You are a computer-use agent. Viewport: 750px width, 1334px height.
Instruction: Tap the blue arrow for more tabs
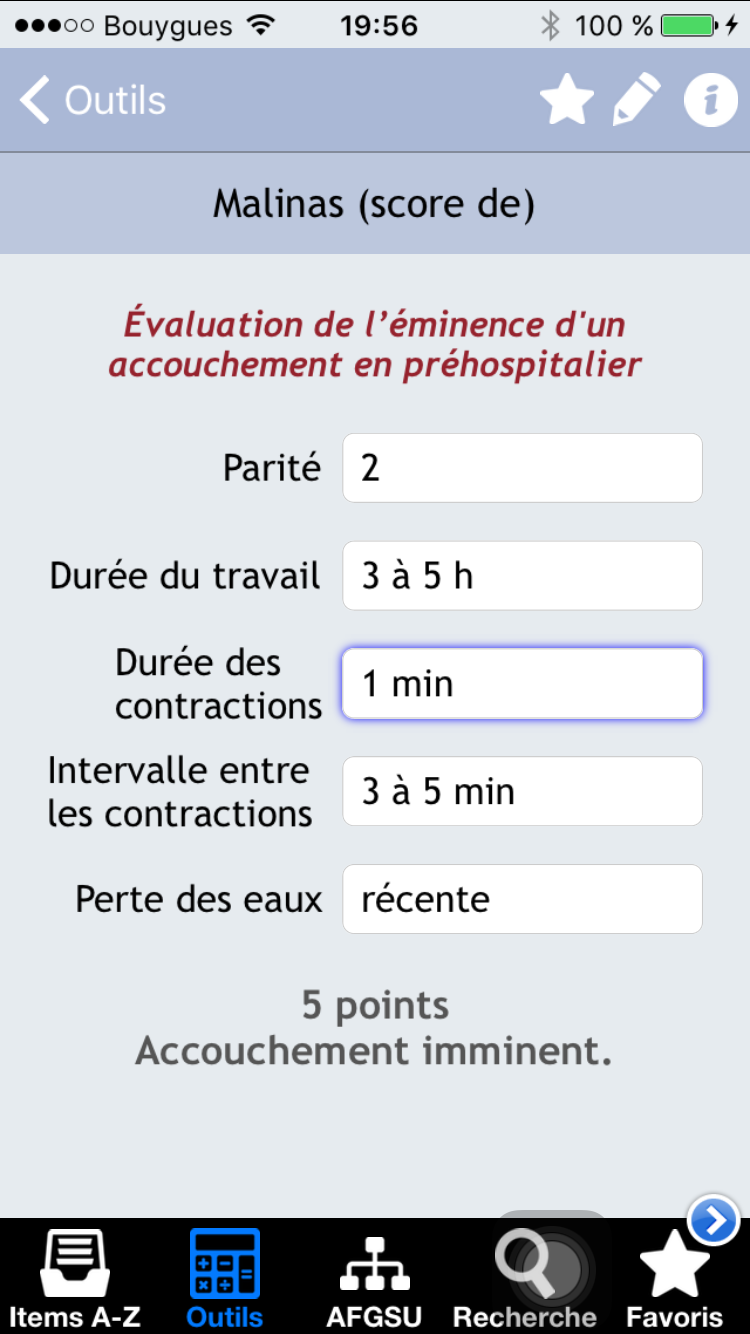714,1221
